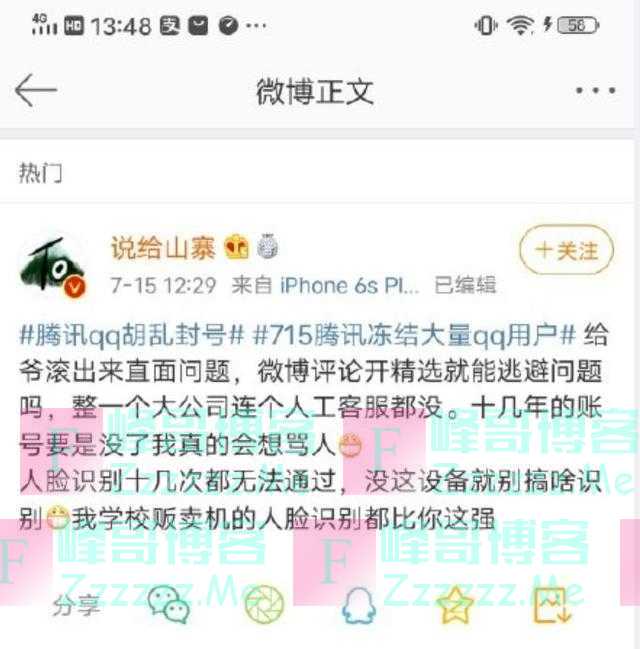The image size is (640, 649).
Task: Go back from the Weibo post
Action: coord(36,91)
